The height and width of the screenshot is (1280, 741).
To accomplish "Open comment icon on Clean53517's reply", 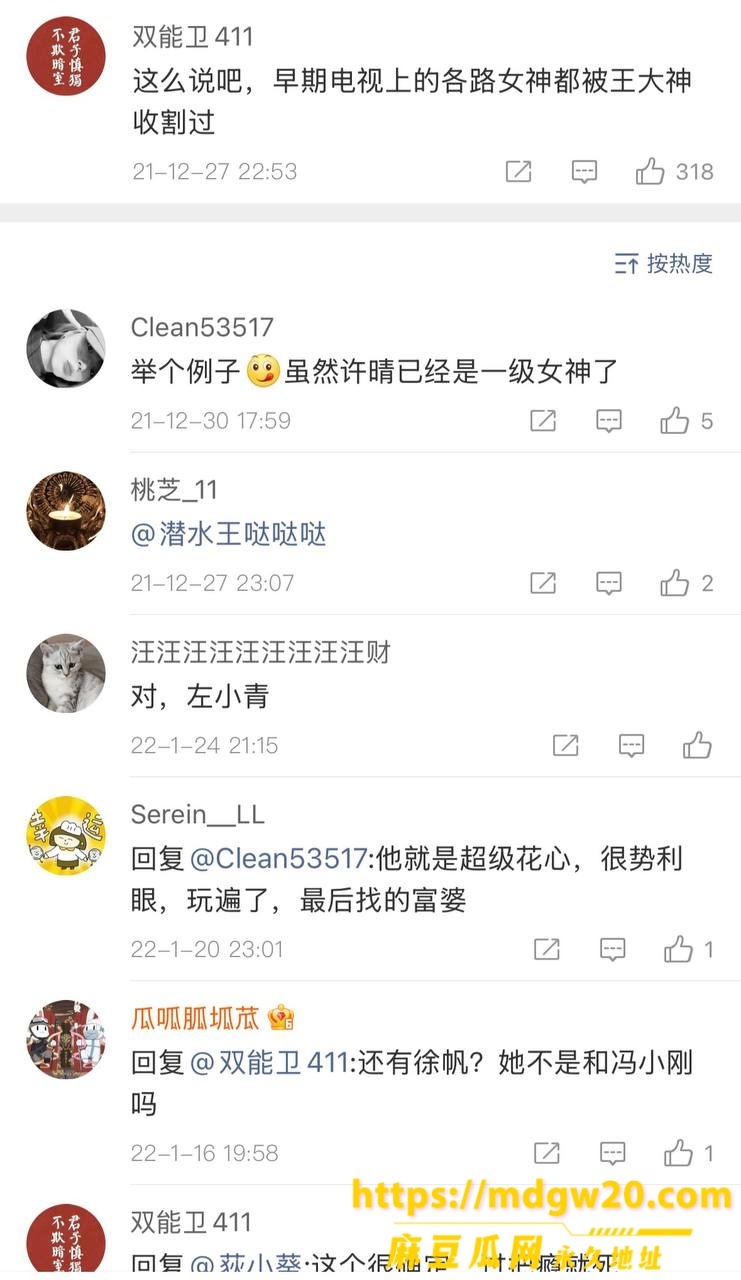I will [609, 420].
